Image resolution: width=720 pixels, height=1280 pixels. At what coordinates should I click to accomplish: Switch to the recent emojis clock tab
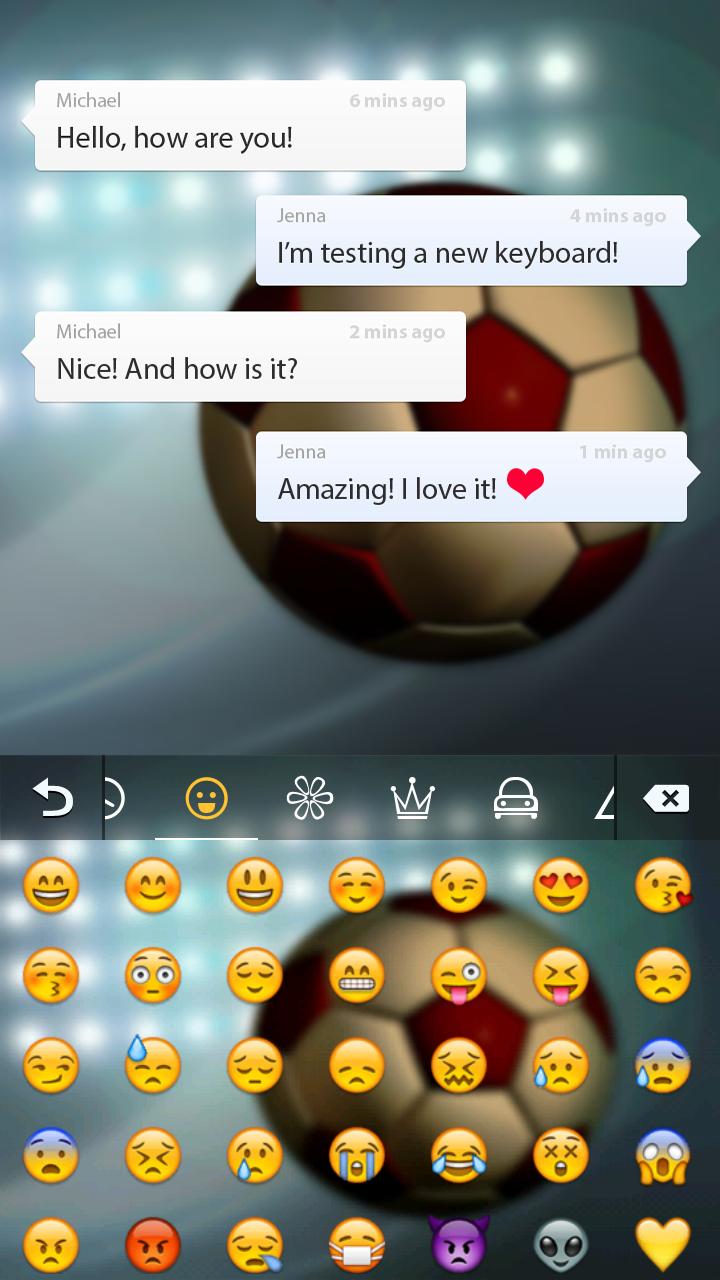[114, 798]
